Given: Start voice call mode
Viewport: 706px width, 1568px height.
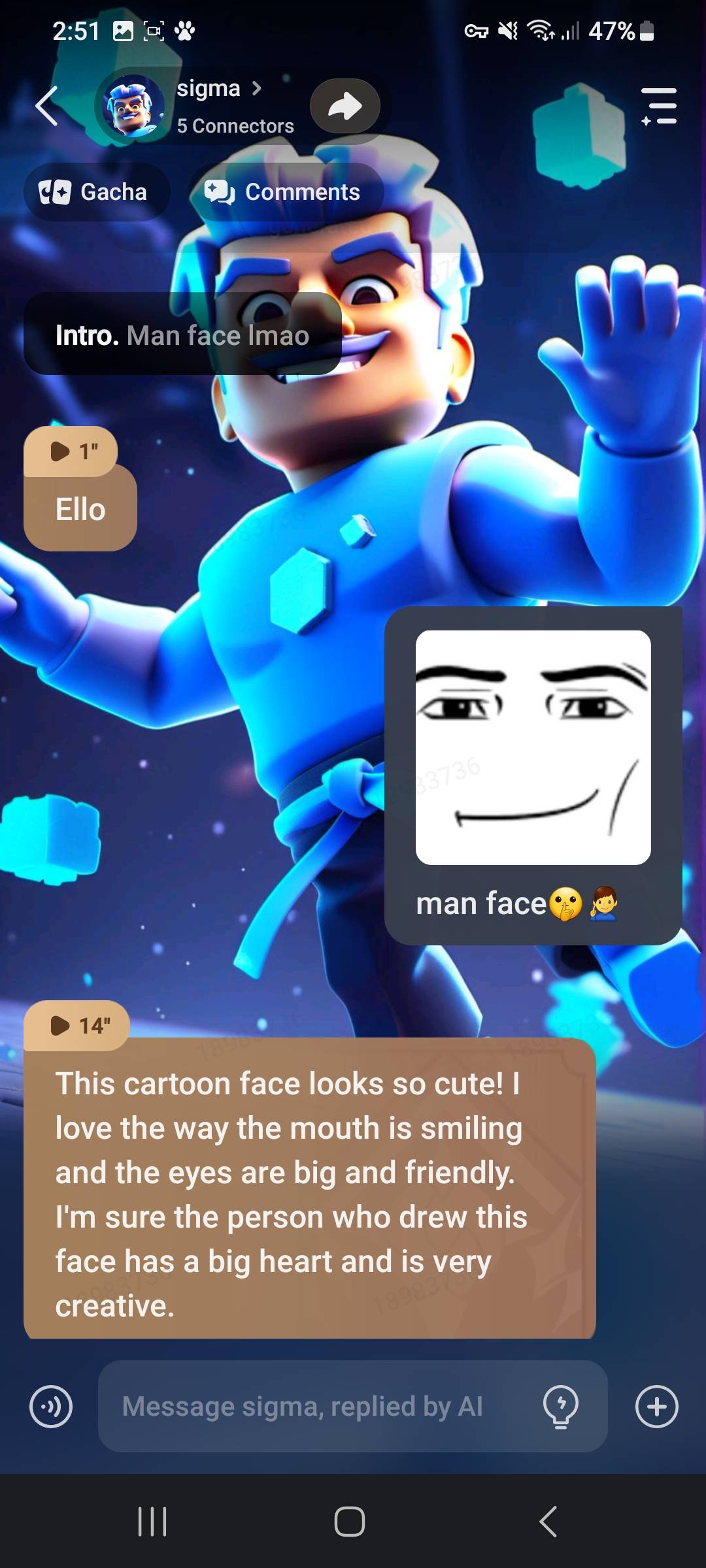Looking at the screenshot, I should click(x=51, y=1407).
